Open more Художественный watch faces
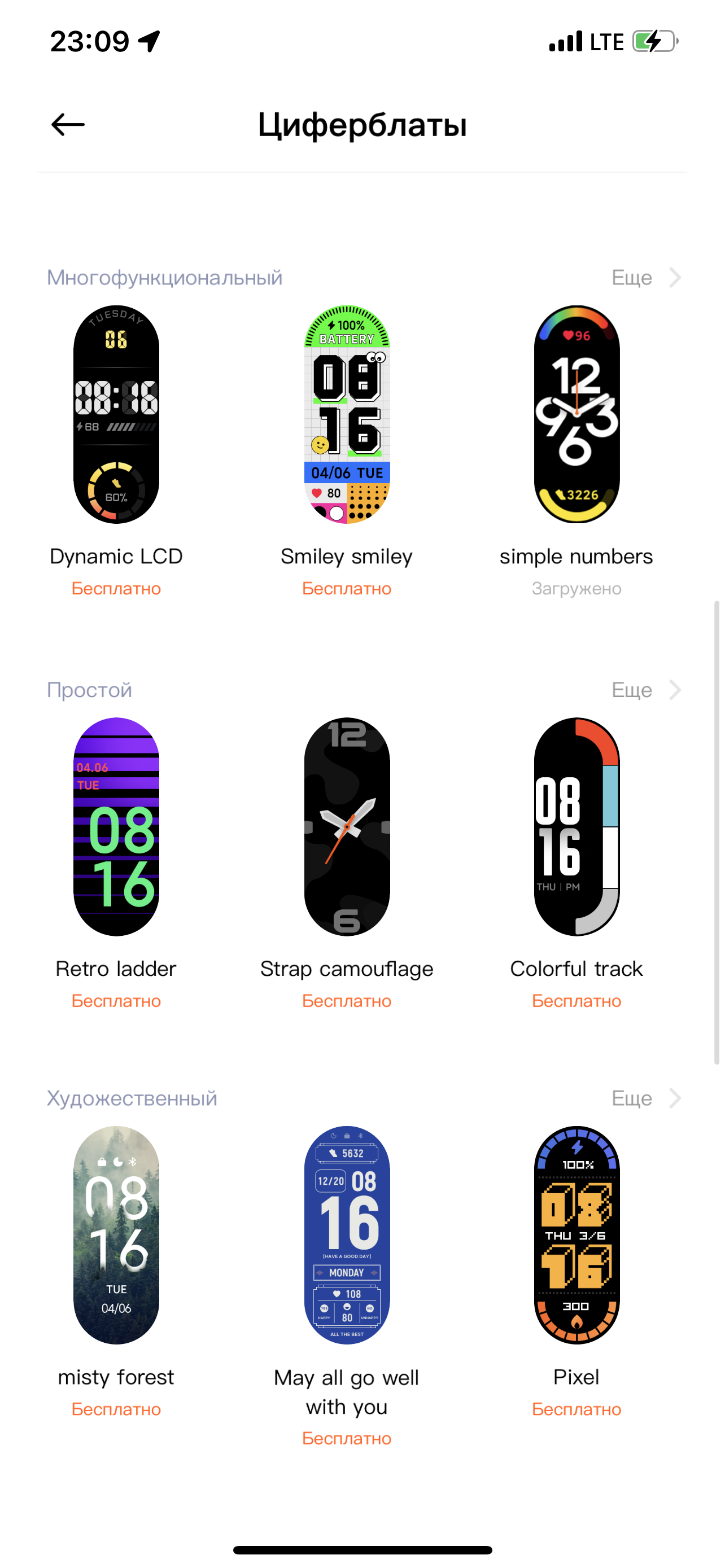This screenshot has width=725, height=1568. point(645,1098)
